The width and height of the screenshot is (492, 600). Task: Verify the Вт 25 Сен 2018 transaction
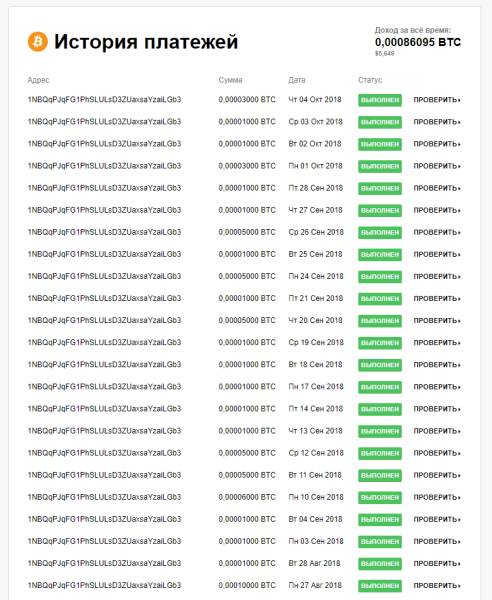pyautogui.click(x=437, y=254)
